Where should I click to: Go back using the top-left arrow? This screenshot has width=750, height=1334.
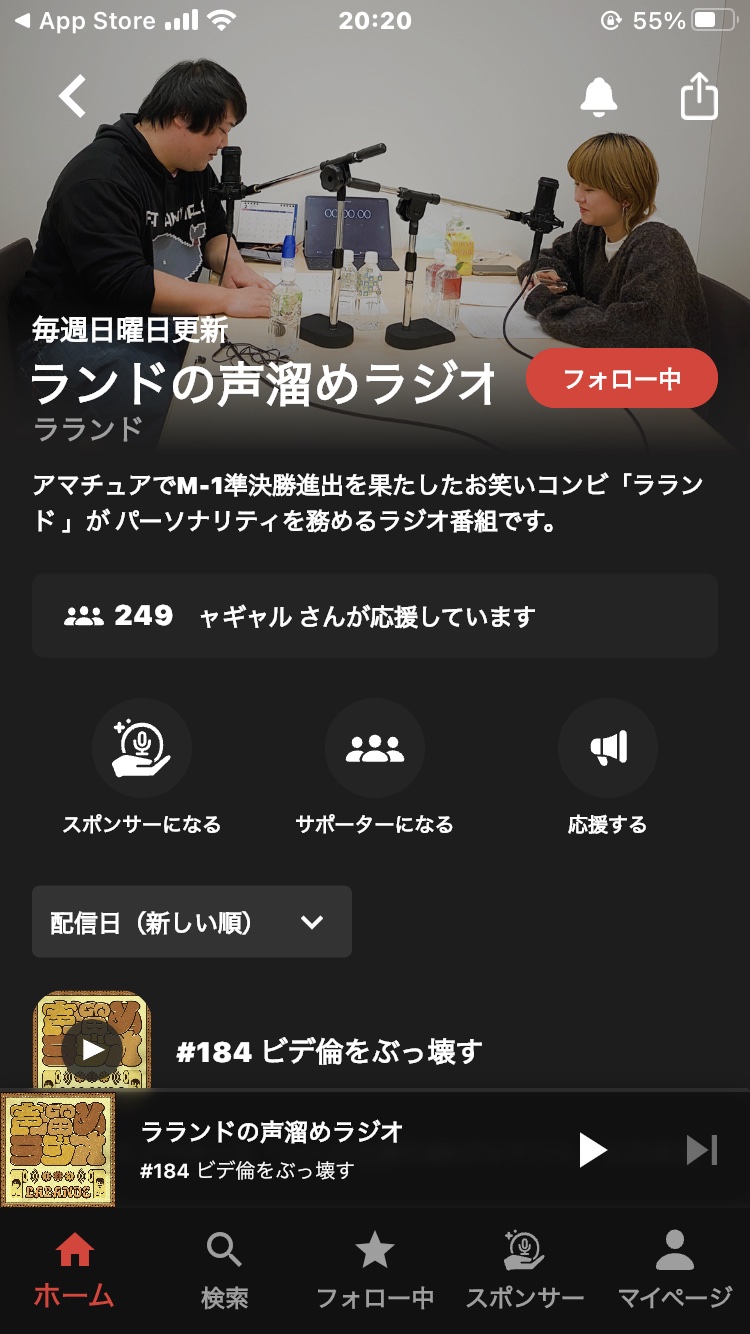pos(73,97)
